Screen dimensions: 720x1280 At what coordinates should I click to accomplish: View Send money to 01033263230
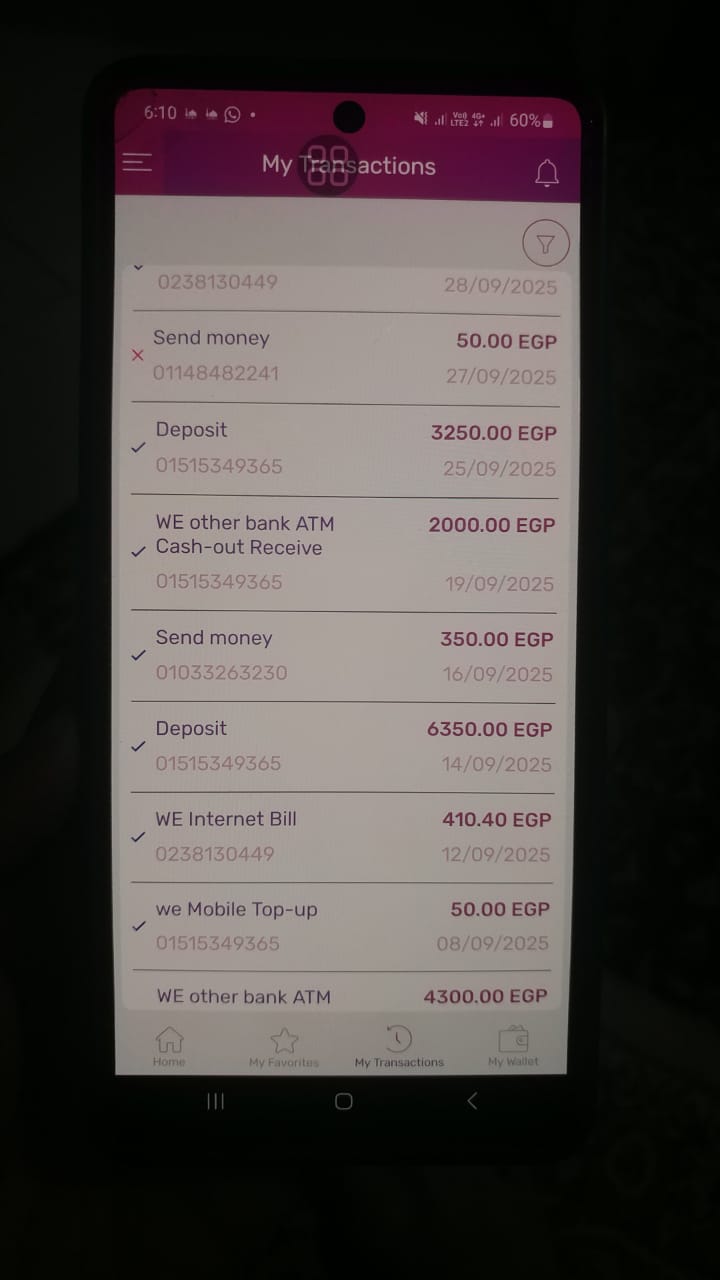[x=345, y=656]
